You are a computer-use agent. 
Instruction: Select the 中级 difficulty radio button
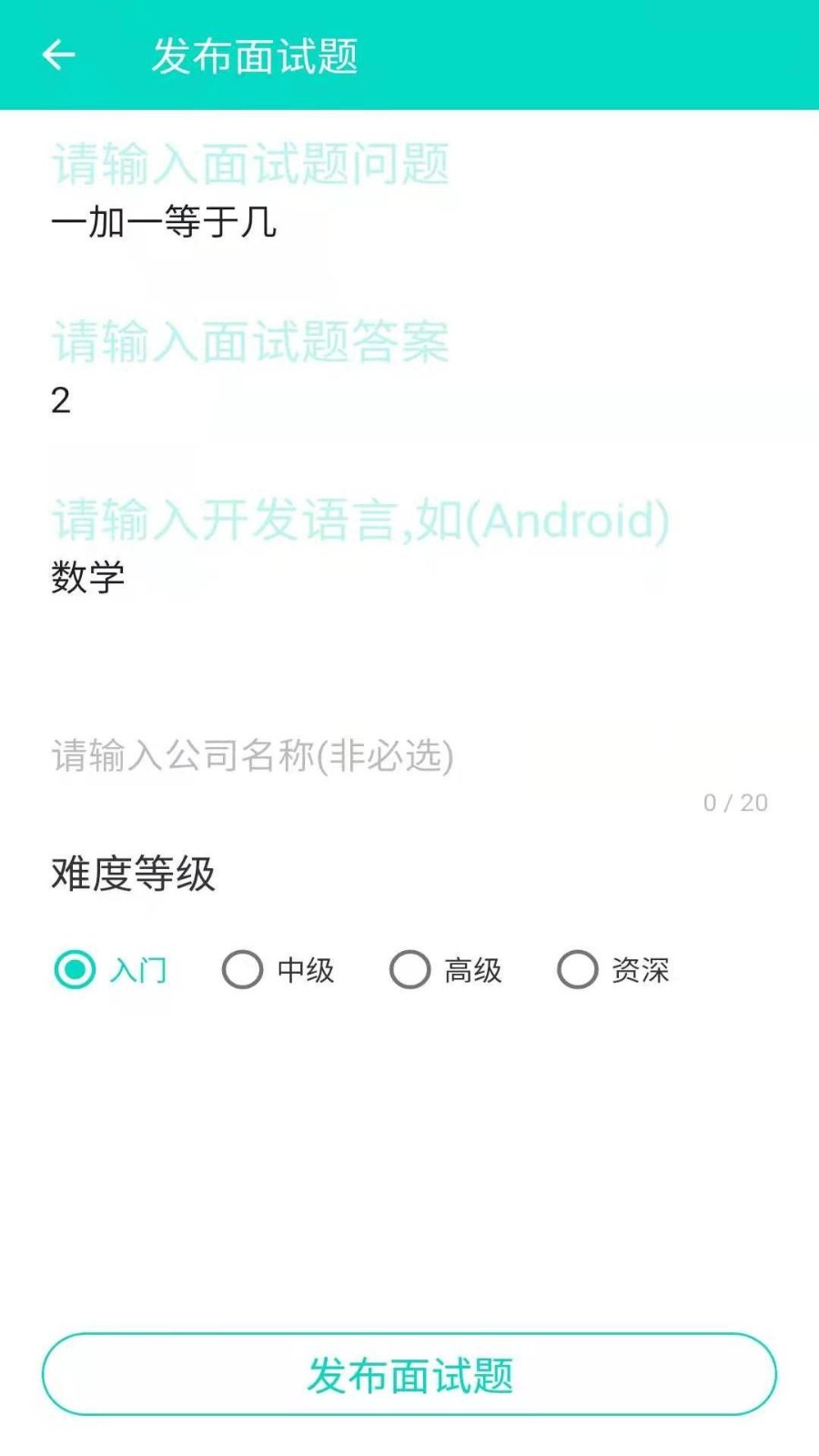click(x=242, y=971)
